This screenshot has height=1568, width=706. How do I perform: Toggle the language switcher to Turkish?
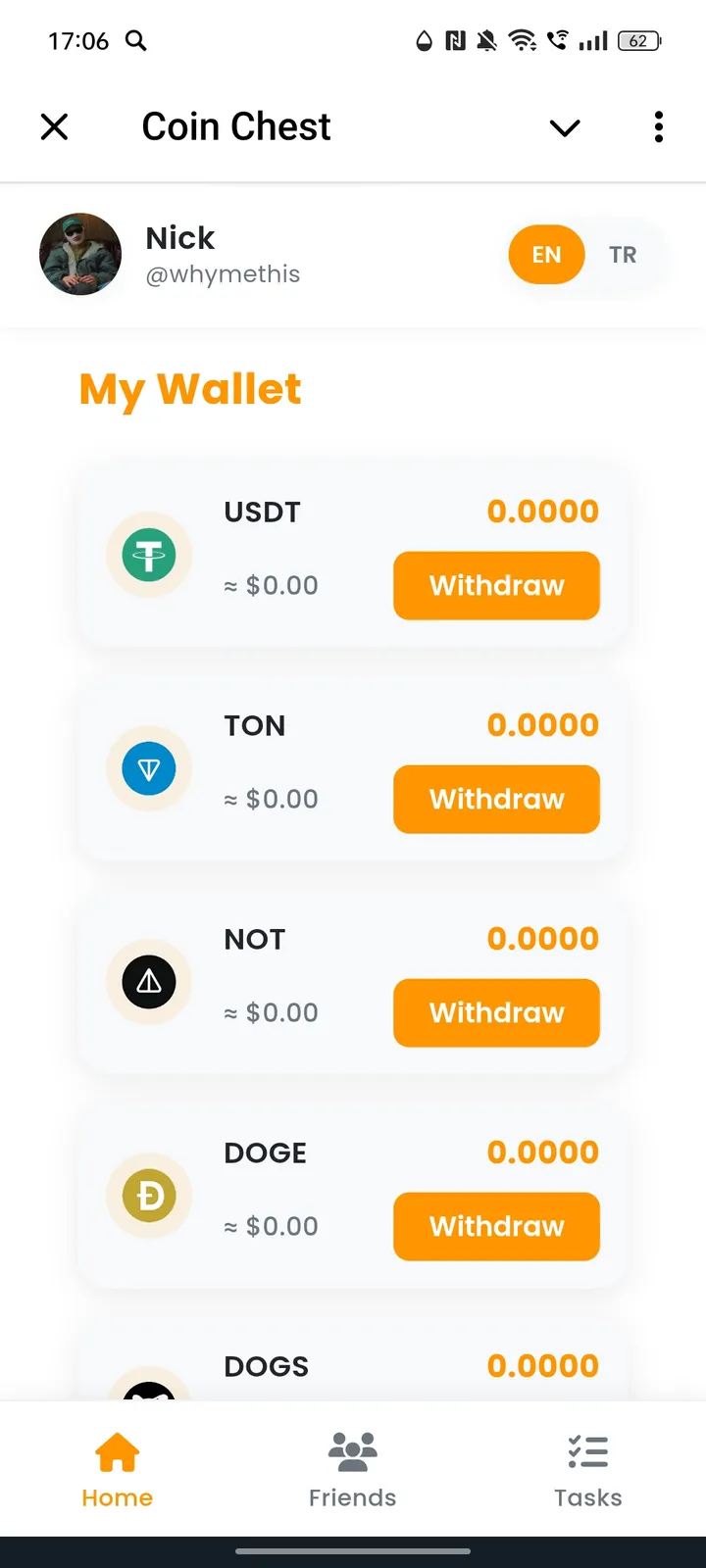coord(623,255)
